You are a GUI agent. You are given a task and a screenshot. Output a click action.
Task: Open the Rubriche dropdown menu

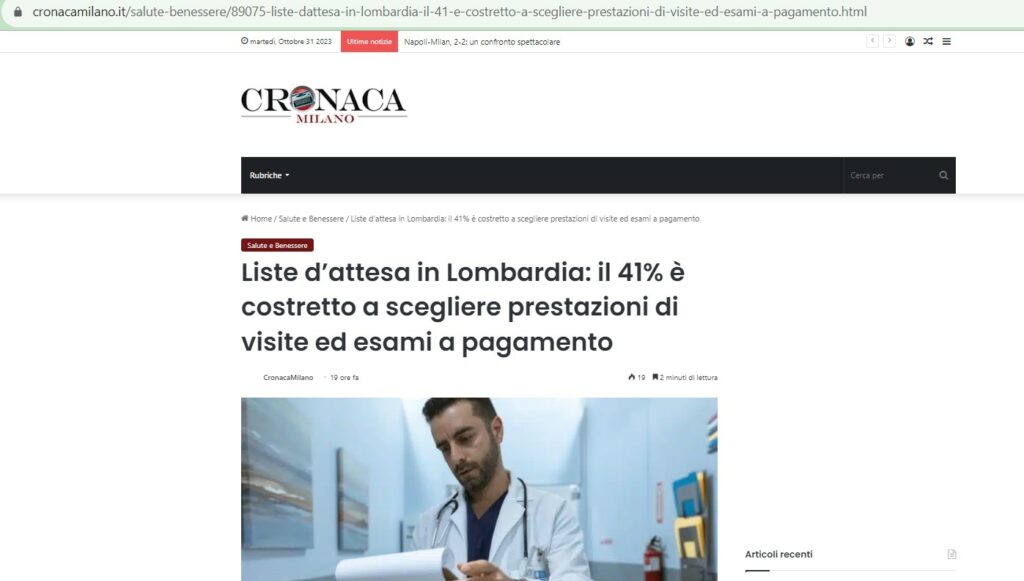click(269, 175)
